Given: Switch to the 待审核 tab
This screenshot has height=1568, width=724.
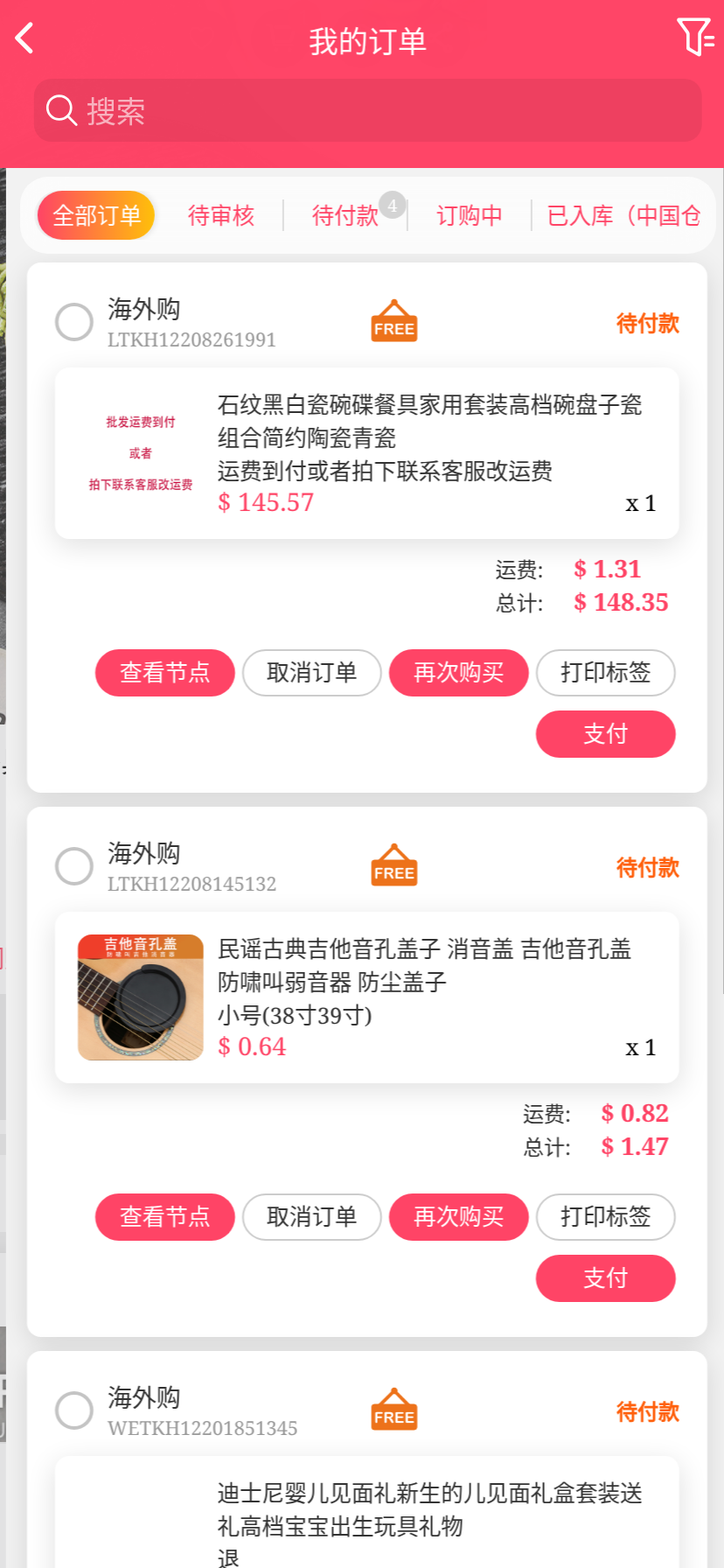Looking at the screenshot, I should [x=221, y=215].
